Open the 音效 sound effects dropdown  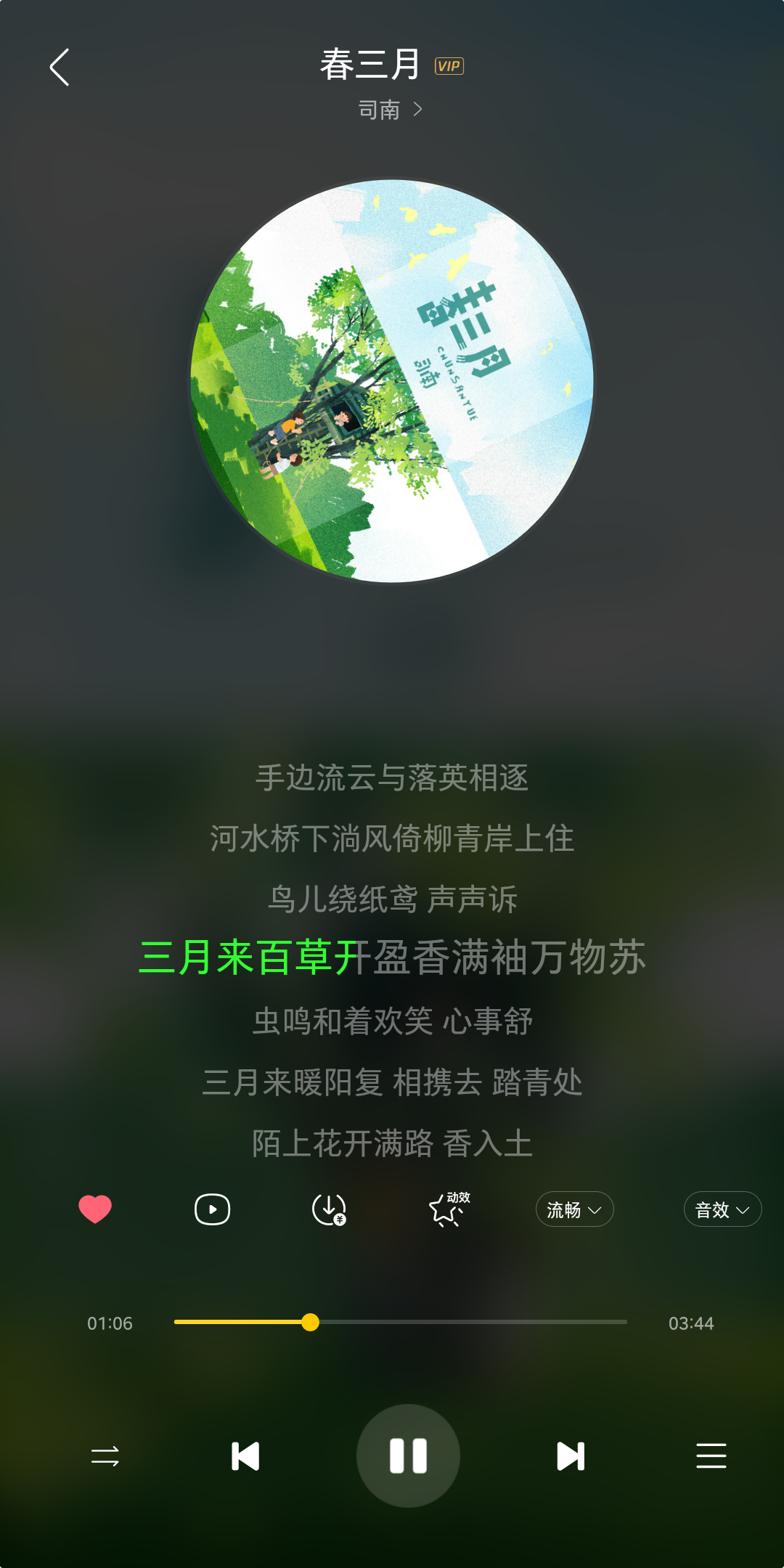[722, 1209]
